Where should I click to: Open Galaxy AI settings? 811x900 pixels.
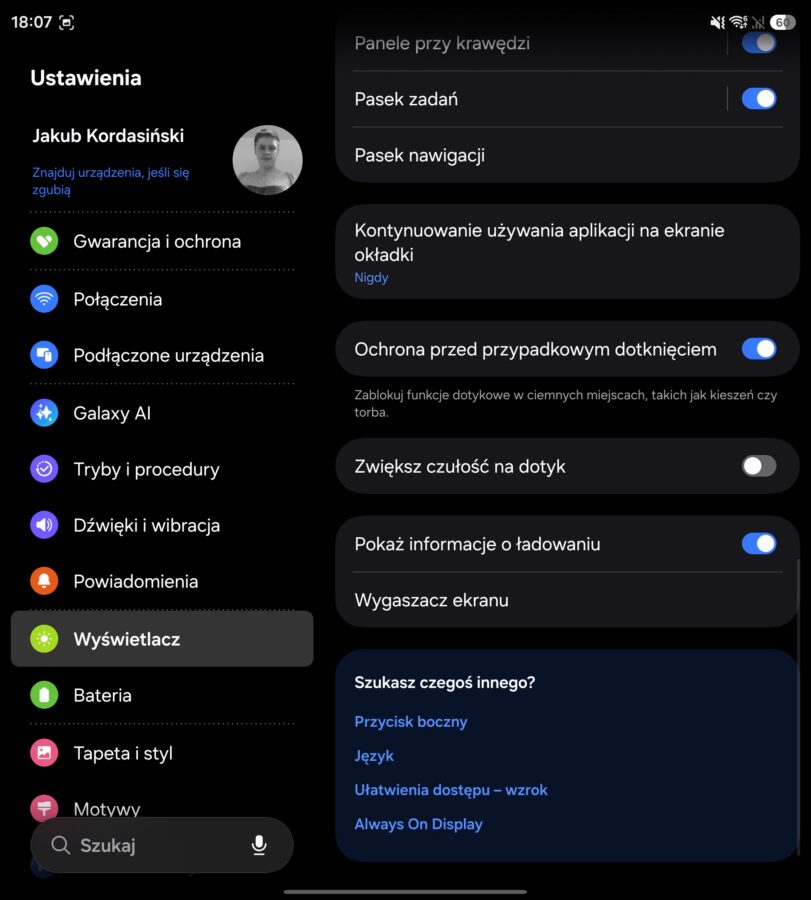point(162,413)
